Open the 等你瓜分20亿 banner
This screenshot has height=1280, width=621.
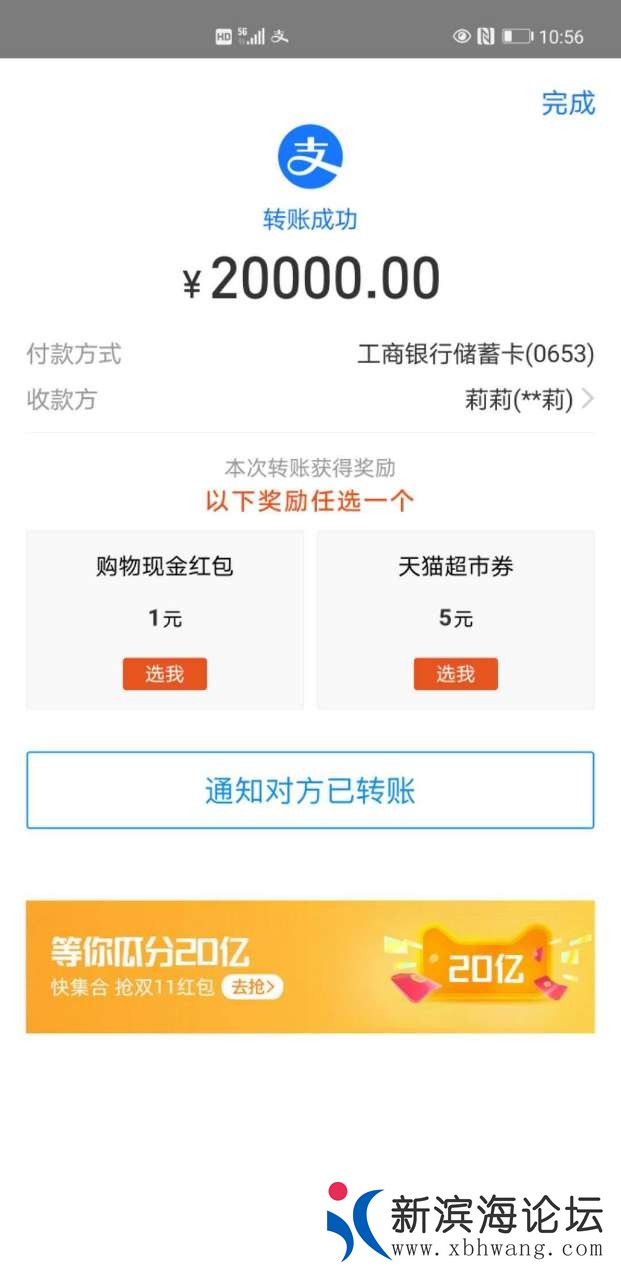pyautogui.click(x=310, y=966)
